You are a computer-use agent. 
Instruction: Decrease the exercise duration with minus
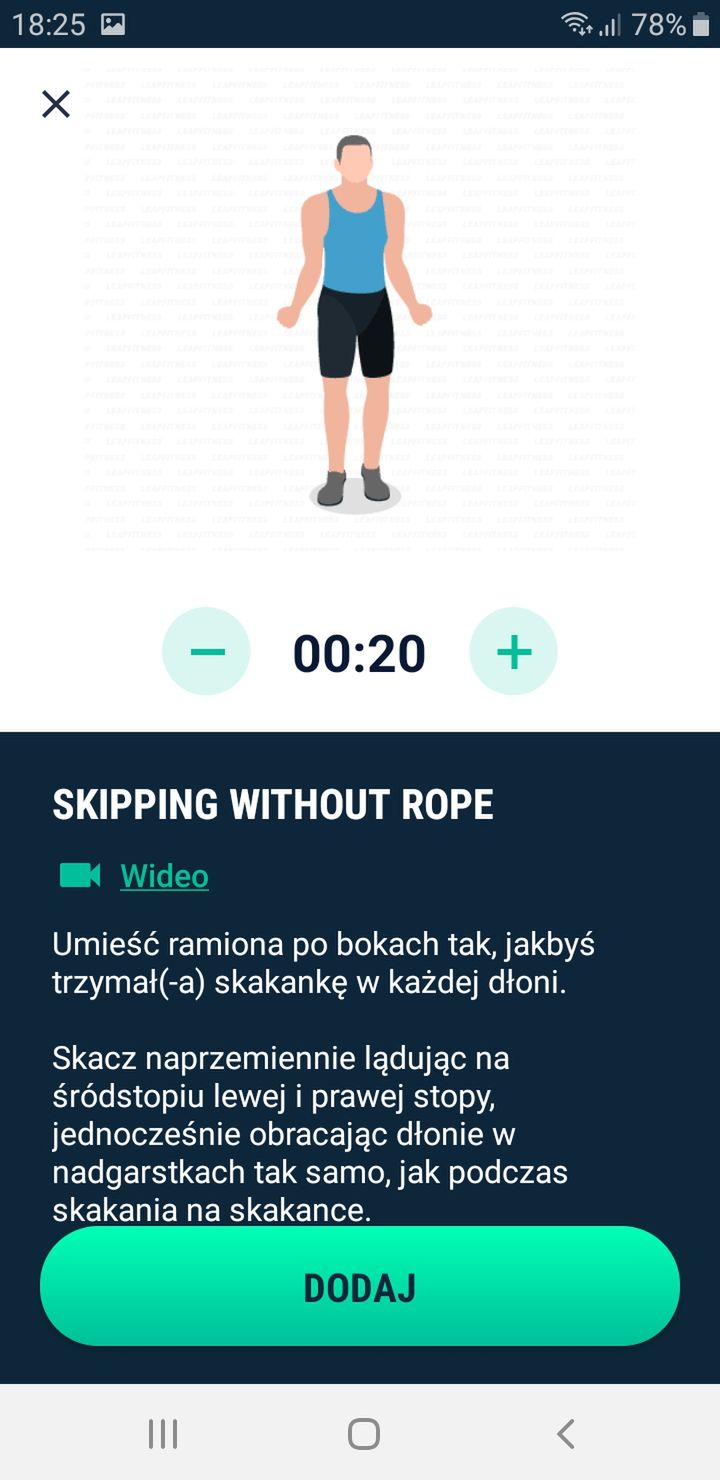click(206, 652)
